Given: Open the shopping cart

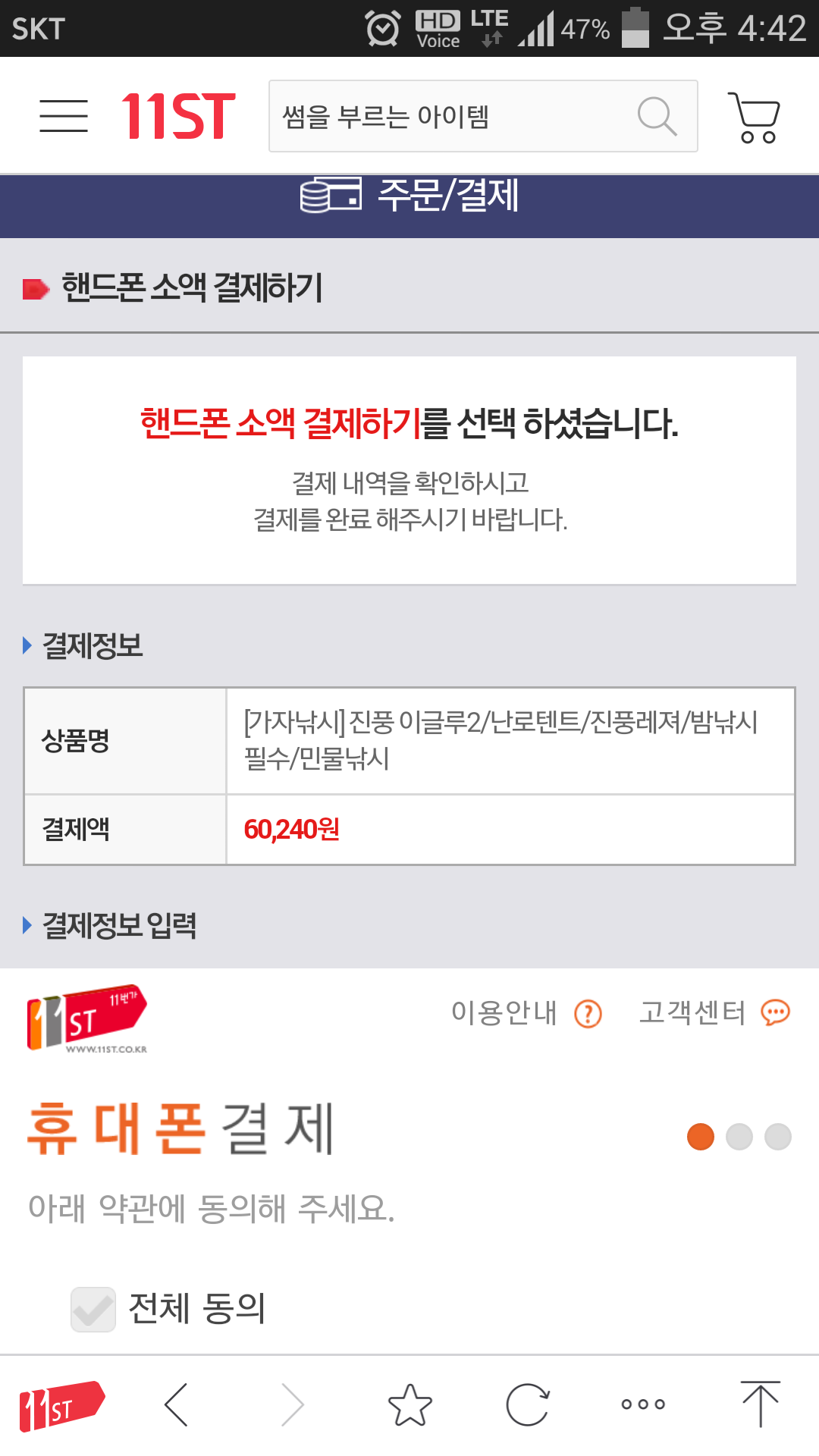Looking at the screenshot, I should (754, 117).
